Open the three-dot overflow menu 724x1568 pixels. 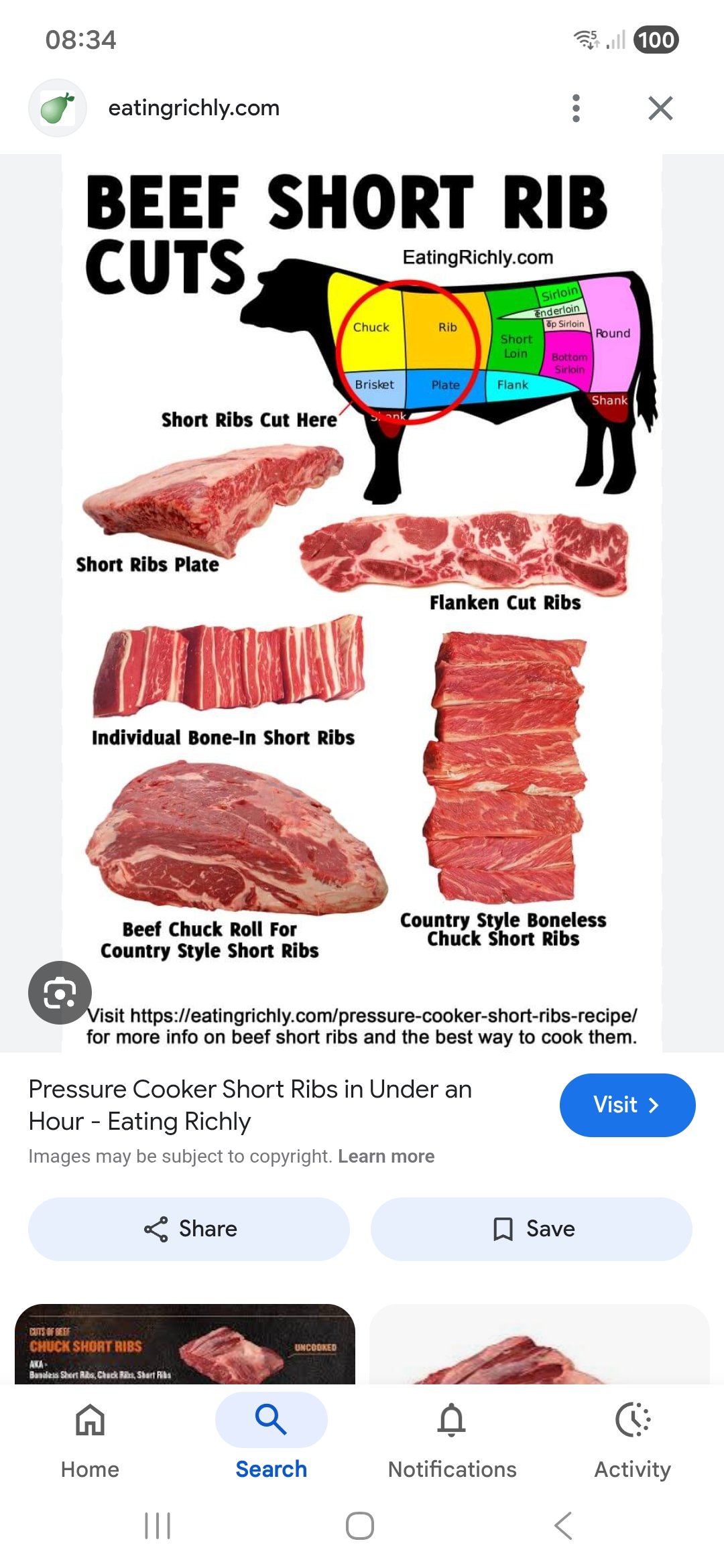point(576,108)
